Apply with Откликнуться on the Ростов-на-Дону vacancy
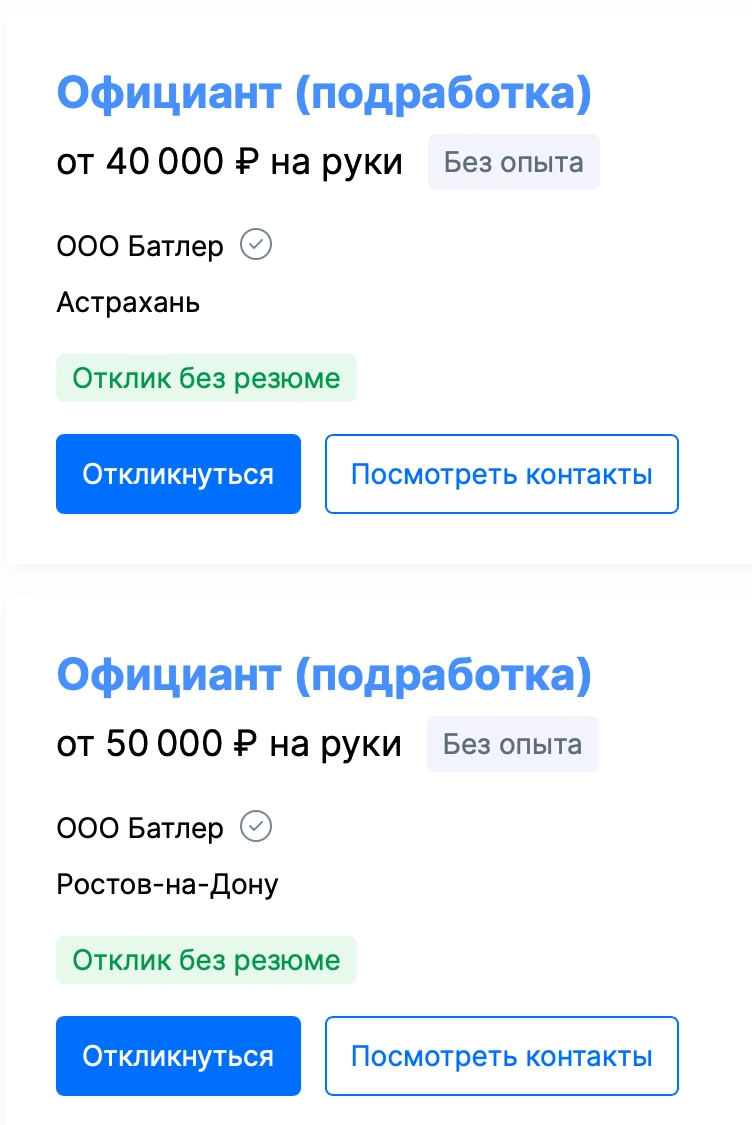752x1125 pixels. coord(178,1056)
